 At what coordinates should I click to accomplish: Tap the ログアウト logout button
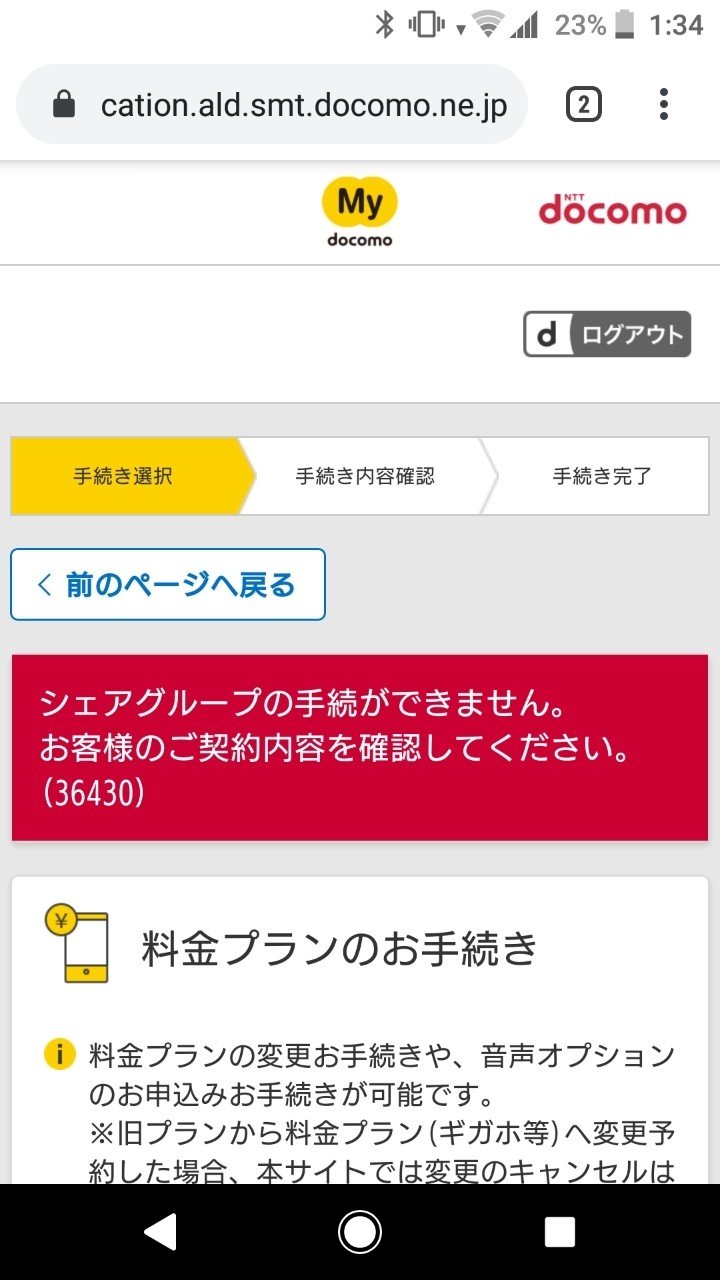point(607,334)
